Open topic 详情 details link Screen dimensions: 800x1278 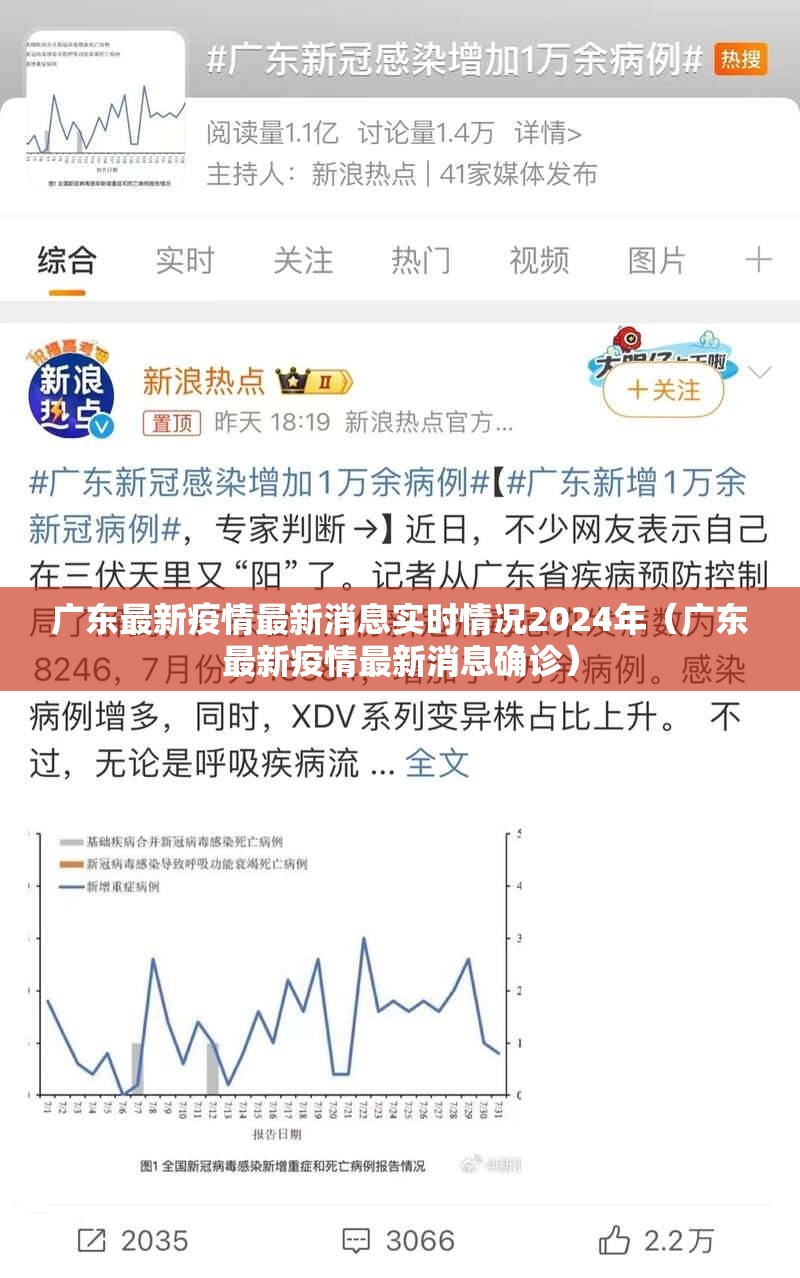548,132
